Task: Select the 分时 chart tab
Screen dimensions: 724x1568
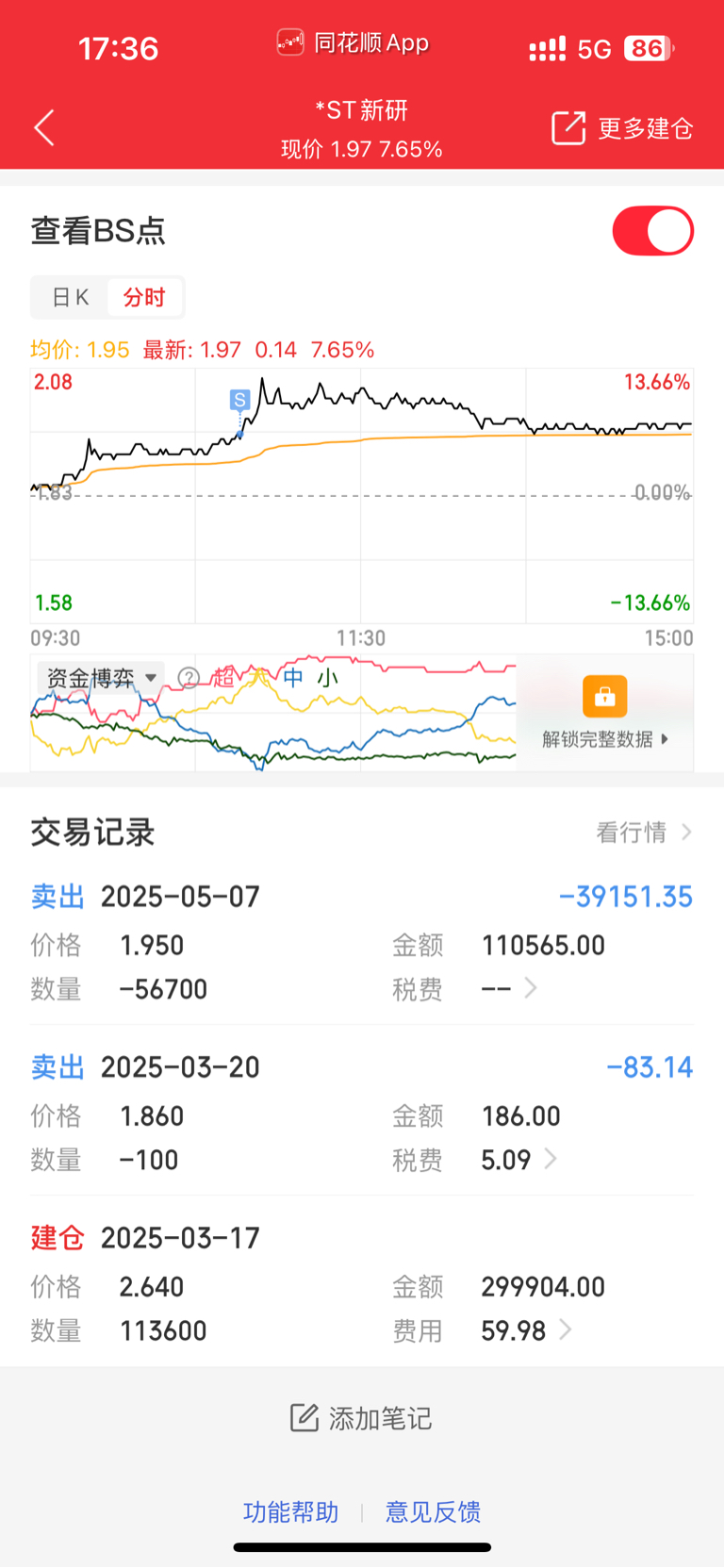Action: pos(144,298)
